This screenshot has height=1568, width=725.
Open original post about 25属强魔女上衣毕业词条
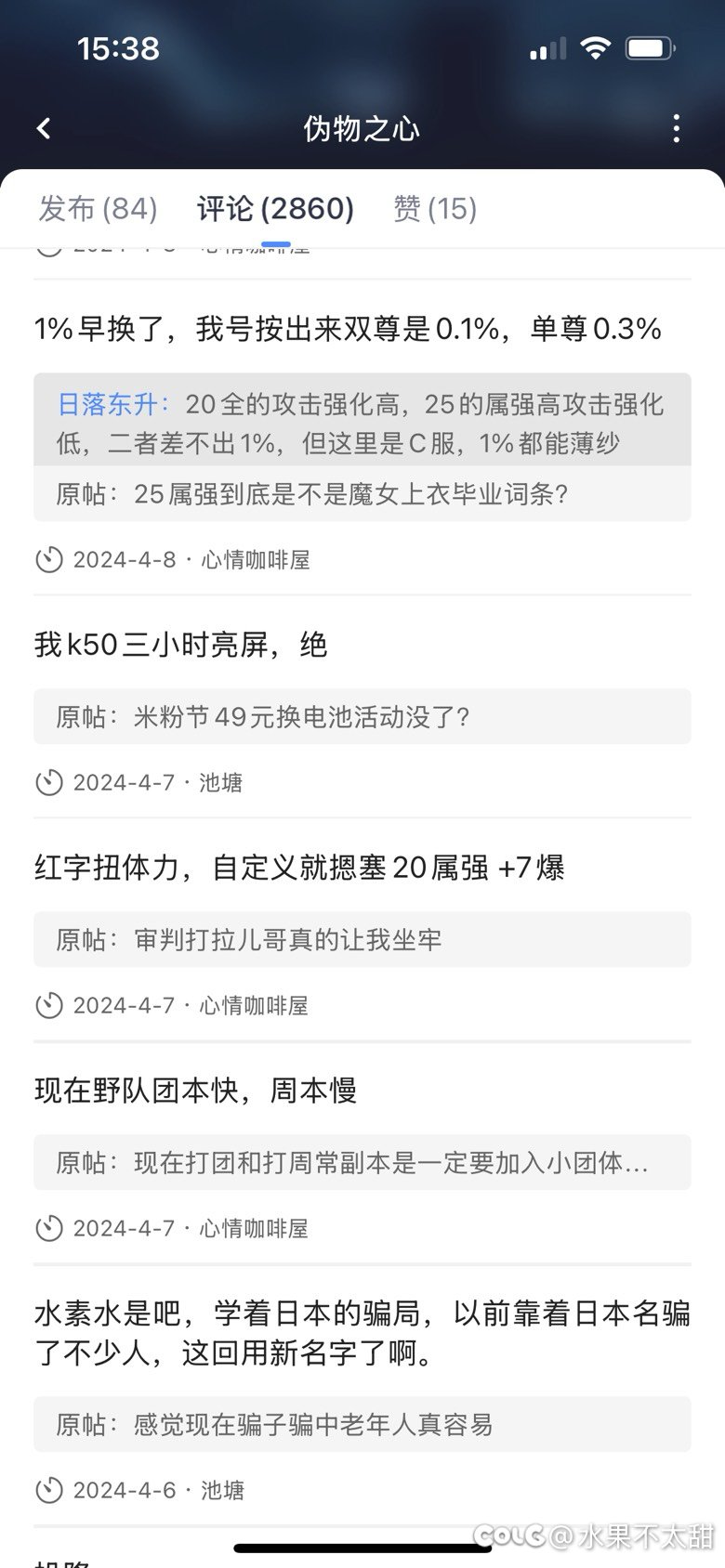tap(362, 494)
